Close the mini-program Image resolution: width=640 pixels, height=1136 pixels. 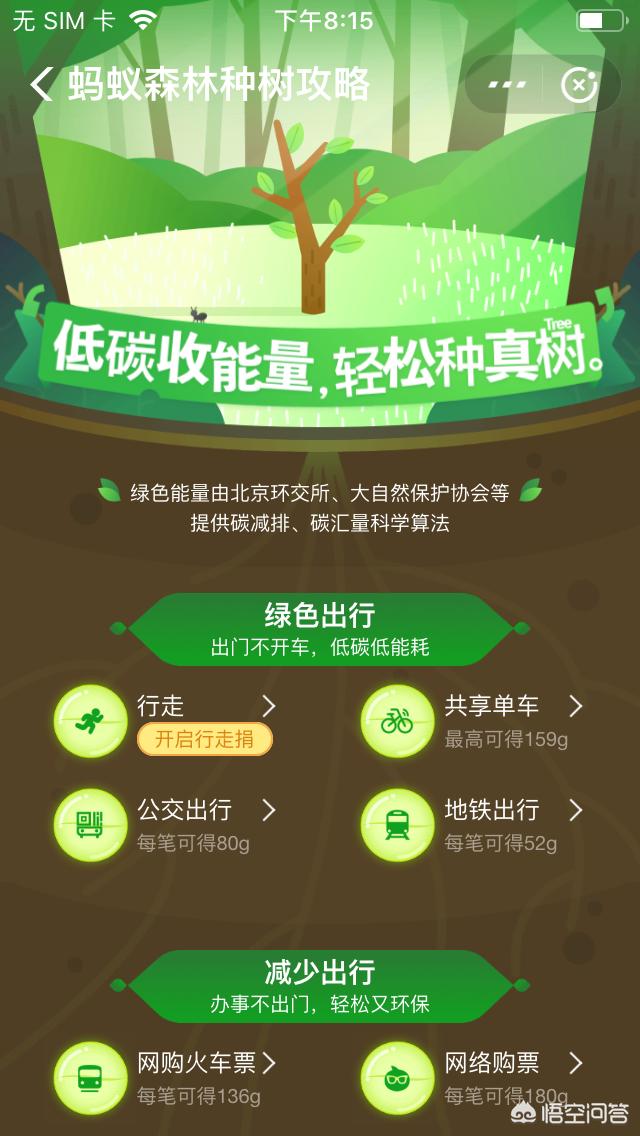pos(578,86)
